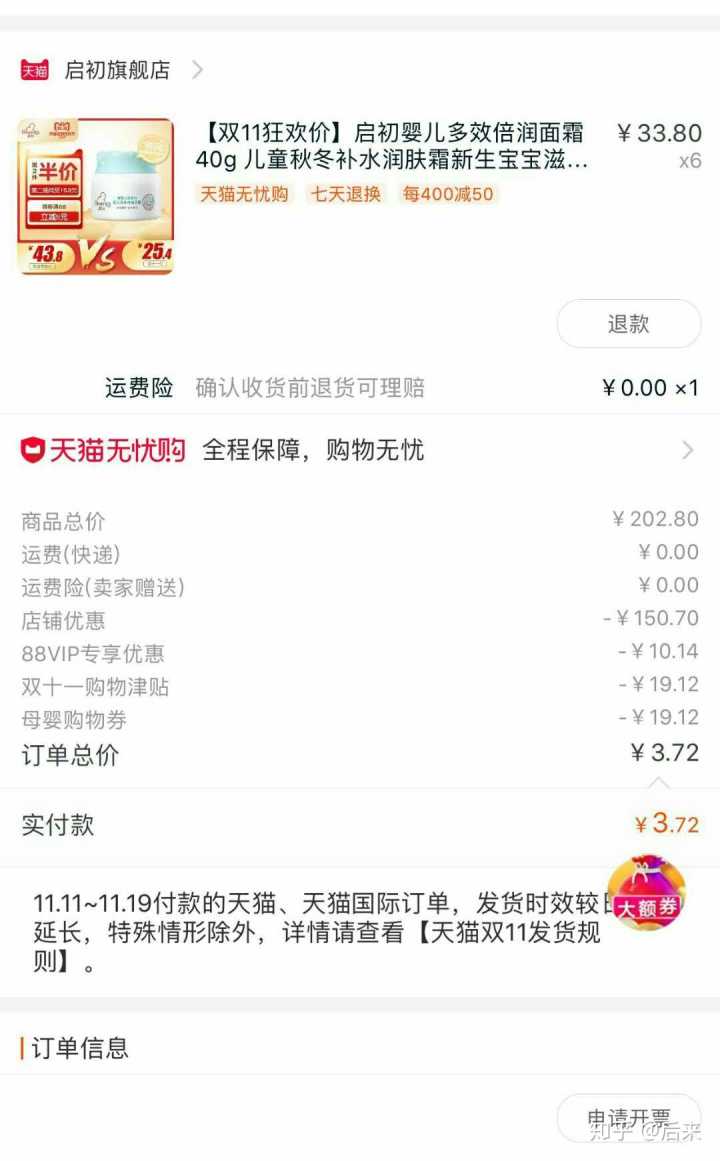Tap the 退款 refund button
Viewport: 720px width, 1161px height.
pyautogui.click(x=628, y=324)
